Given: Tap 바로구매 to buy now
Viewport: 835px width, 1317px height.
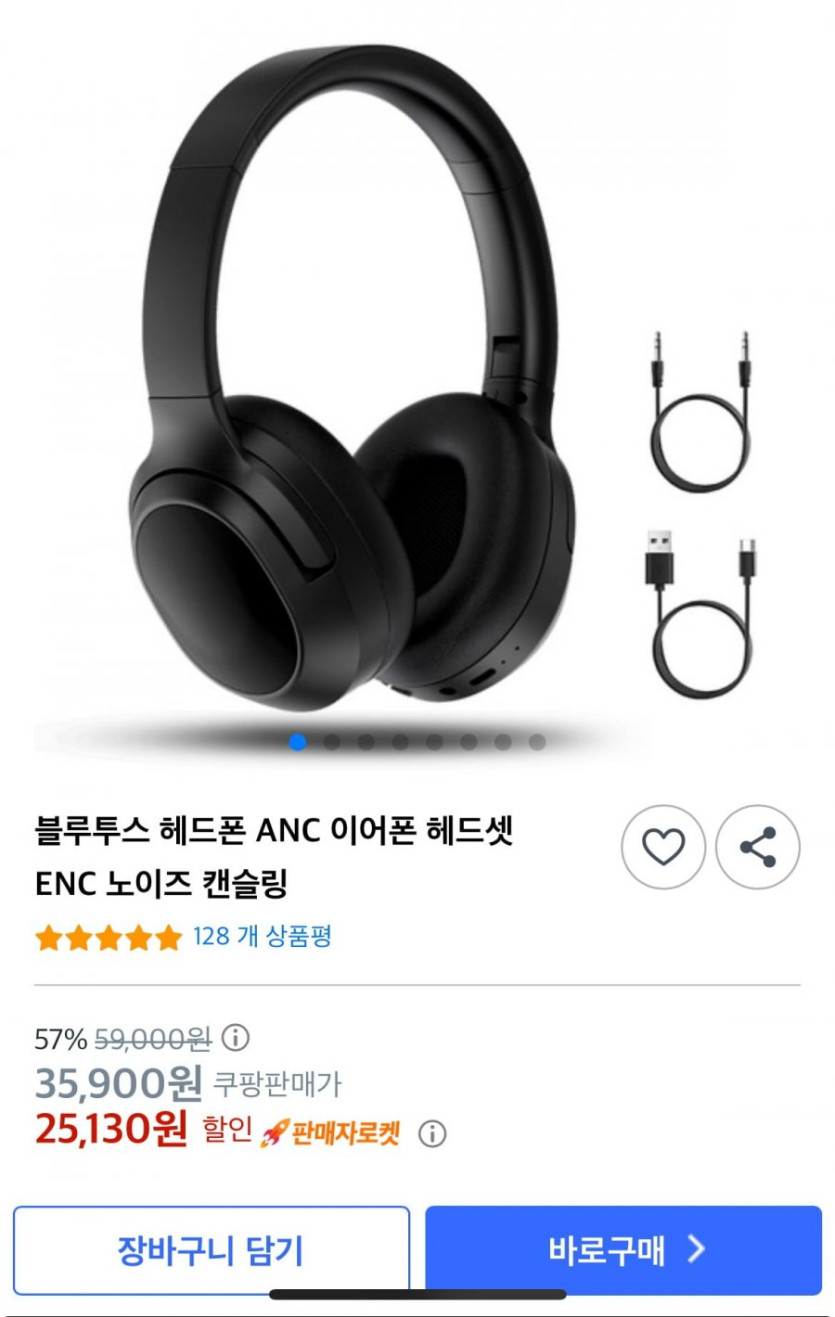Looking at the screenshot, I should pos(624,1250).
